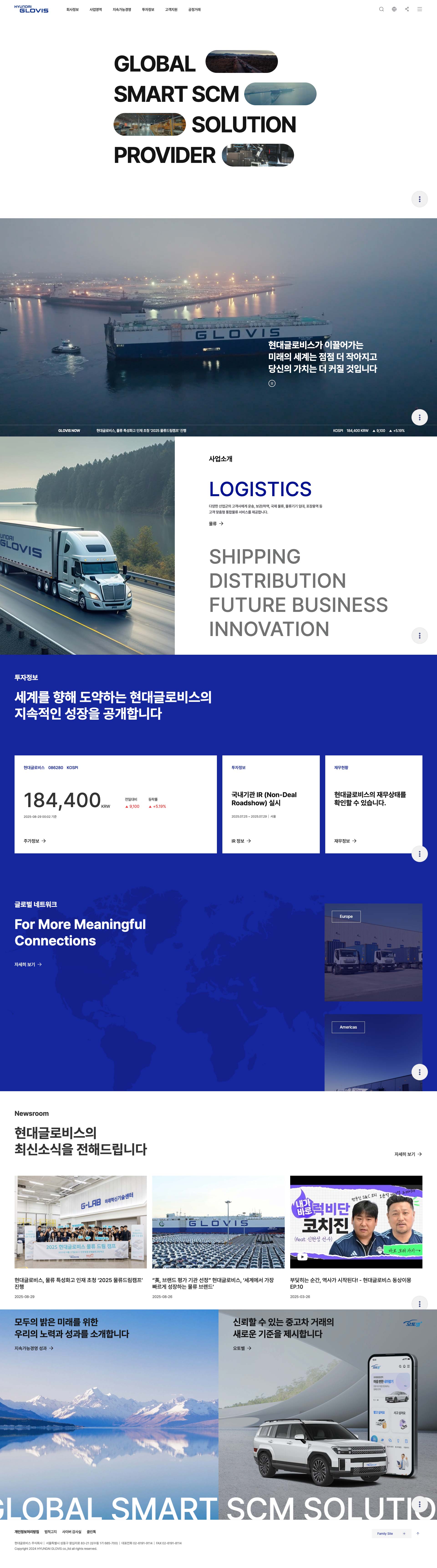Open the search icon in header
The height and width of the screenshot is (1568, 437).
[x=381, y=9]
